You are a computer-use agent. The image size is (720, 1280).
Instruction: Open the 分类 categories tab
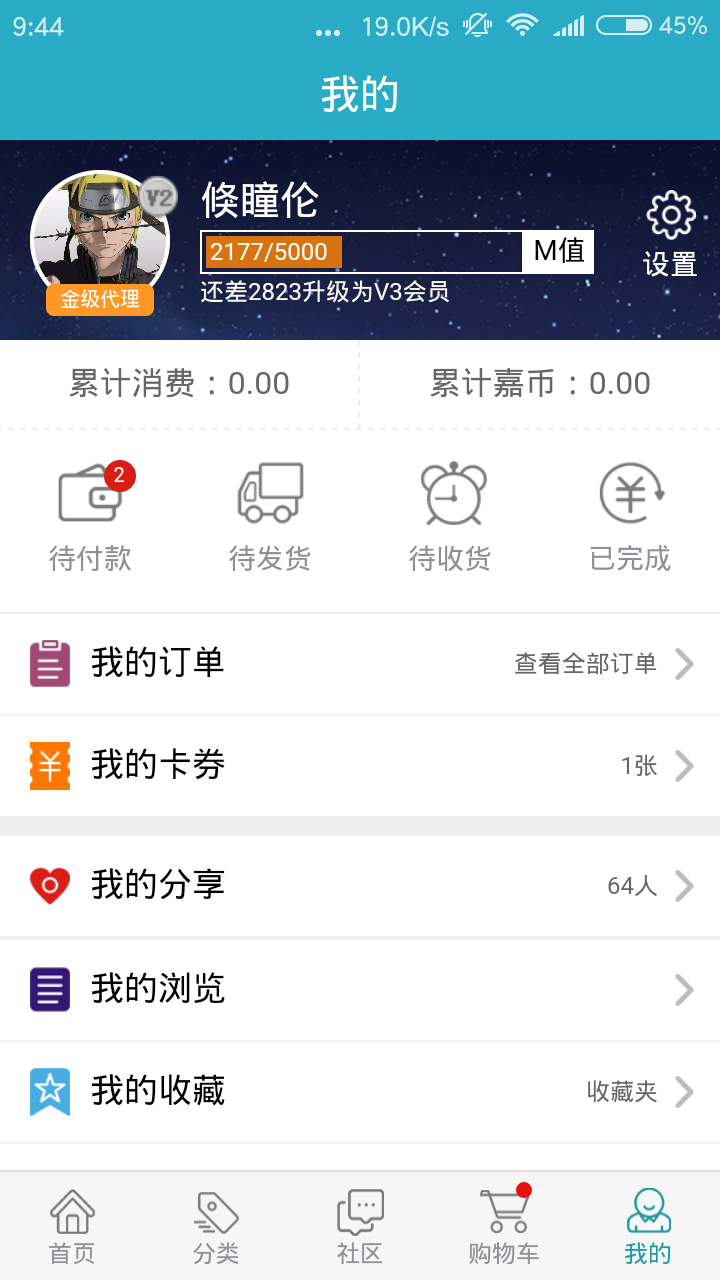point(215,1222)
